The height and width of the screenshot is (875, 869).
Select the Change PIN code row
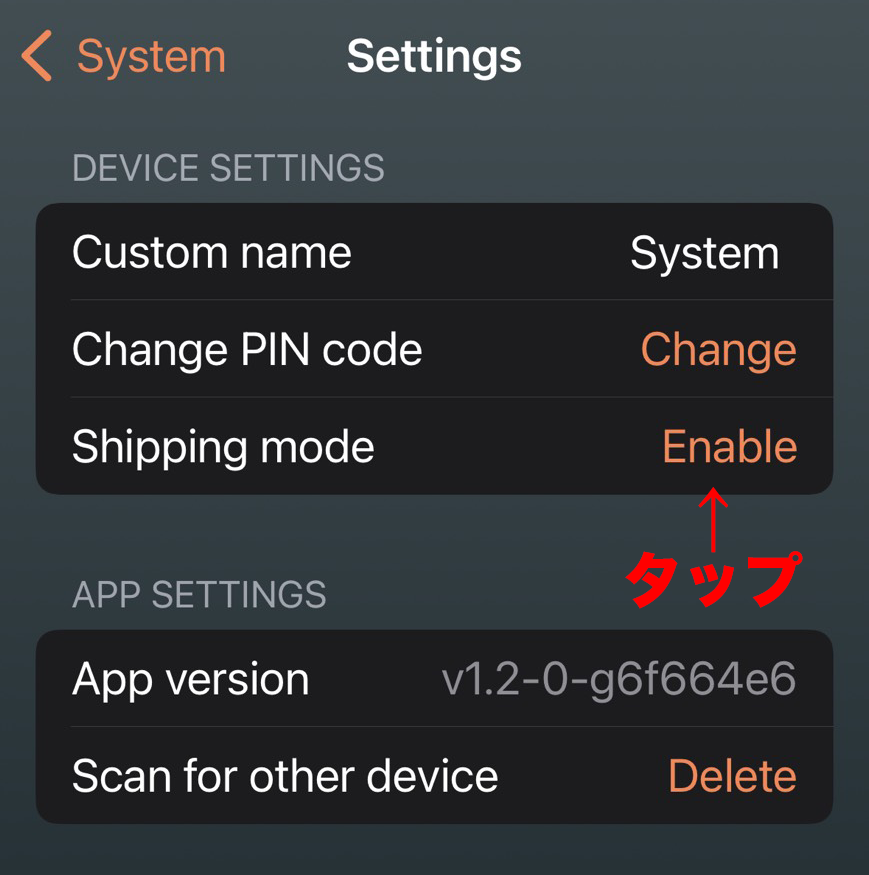[435, 349]
